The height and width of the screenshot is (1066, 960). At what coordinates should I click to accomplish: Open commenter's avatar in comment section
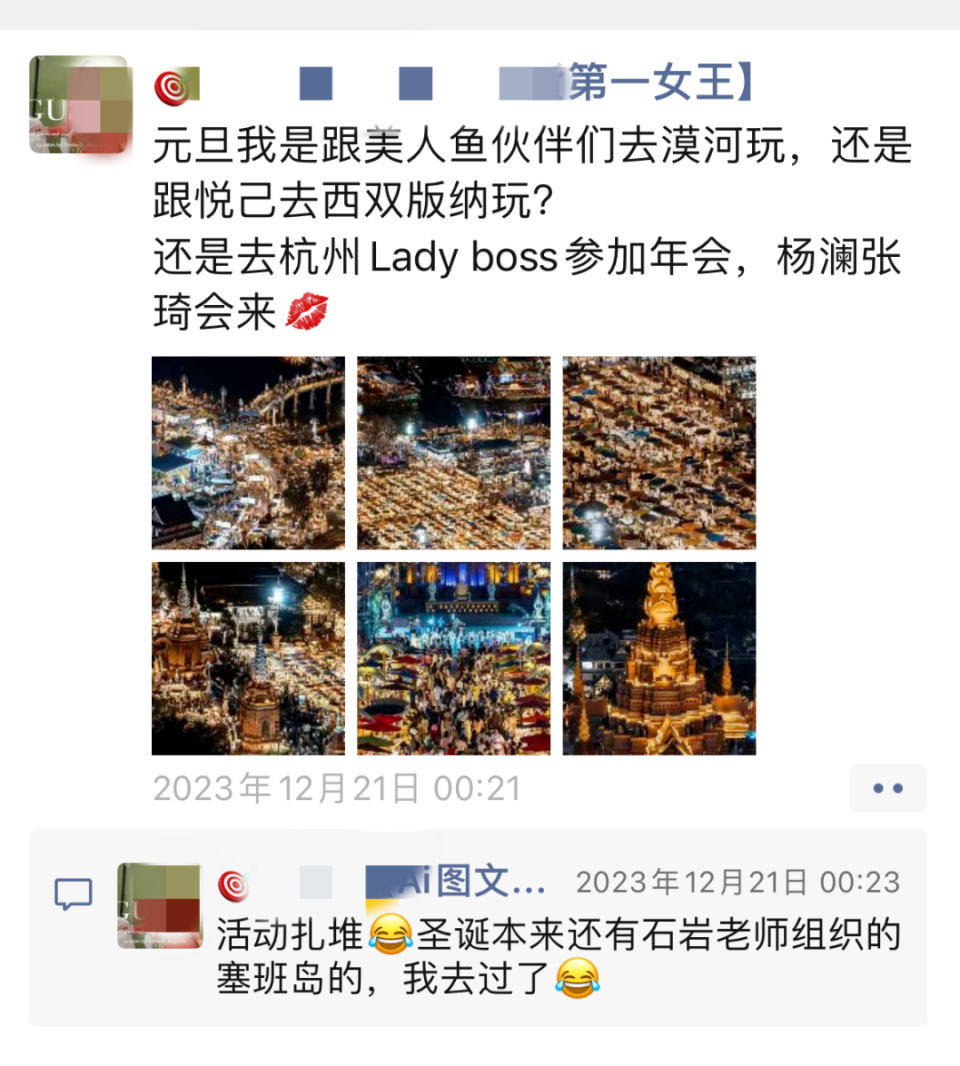160,906
